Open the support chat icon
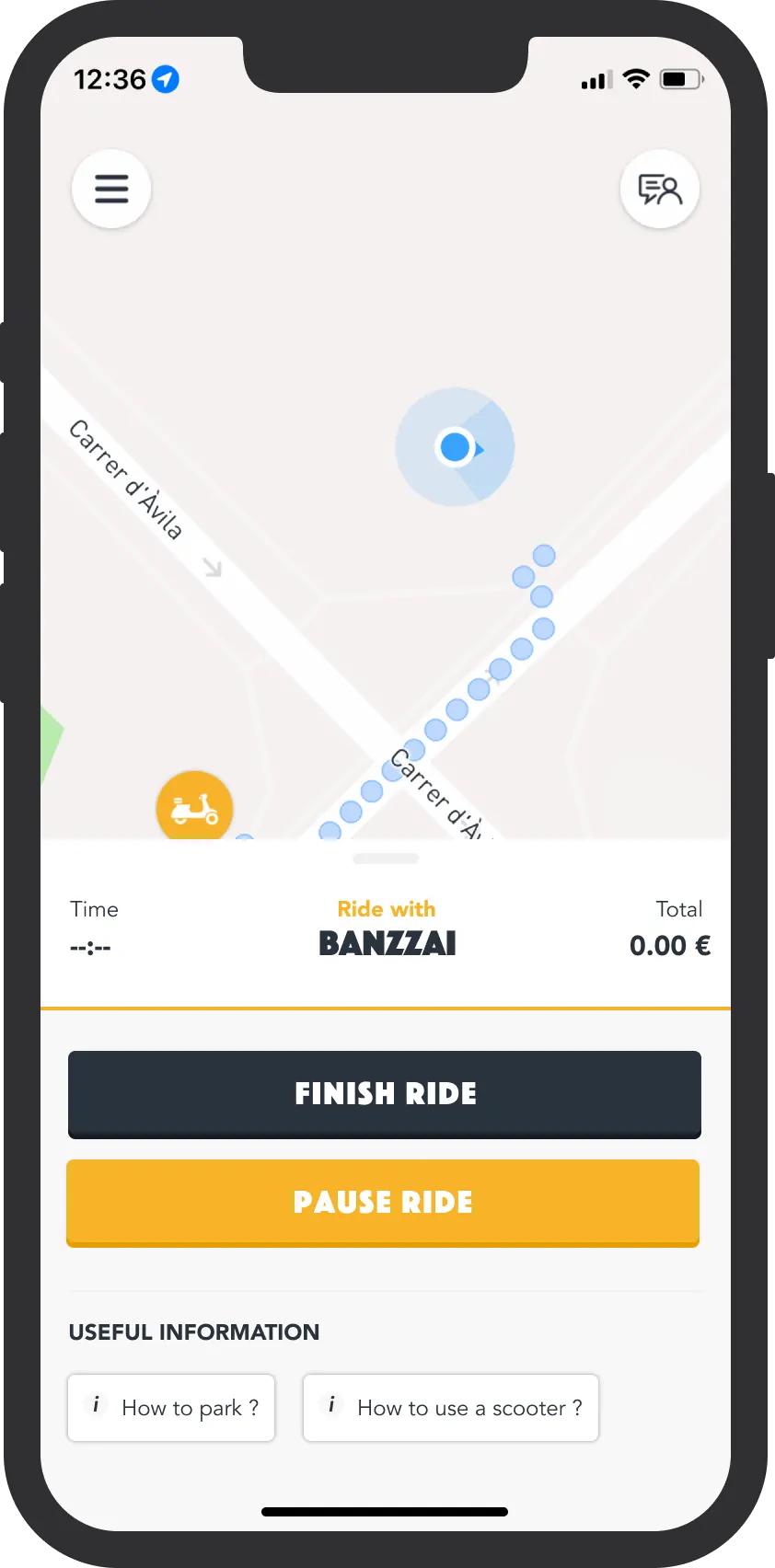The height and width of the screenshot is (1568, 775). click(x=660, y=189)
